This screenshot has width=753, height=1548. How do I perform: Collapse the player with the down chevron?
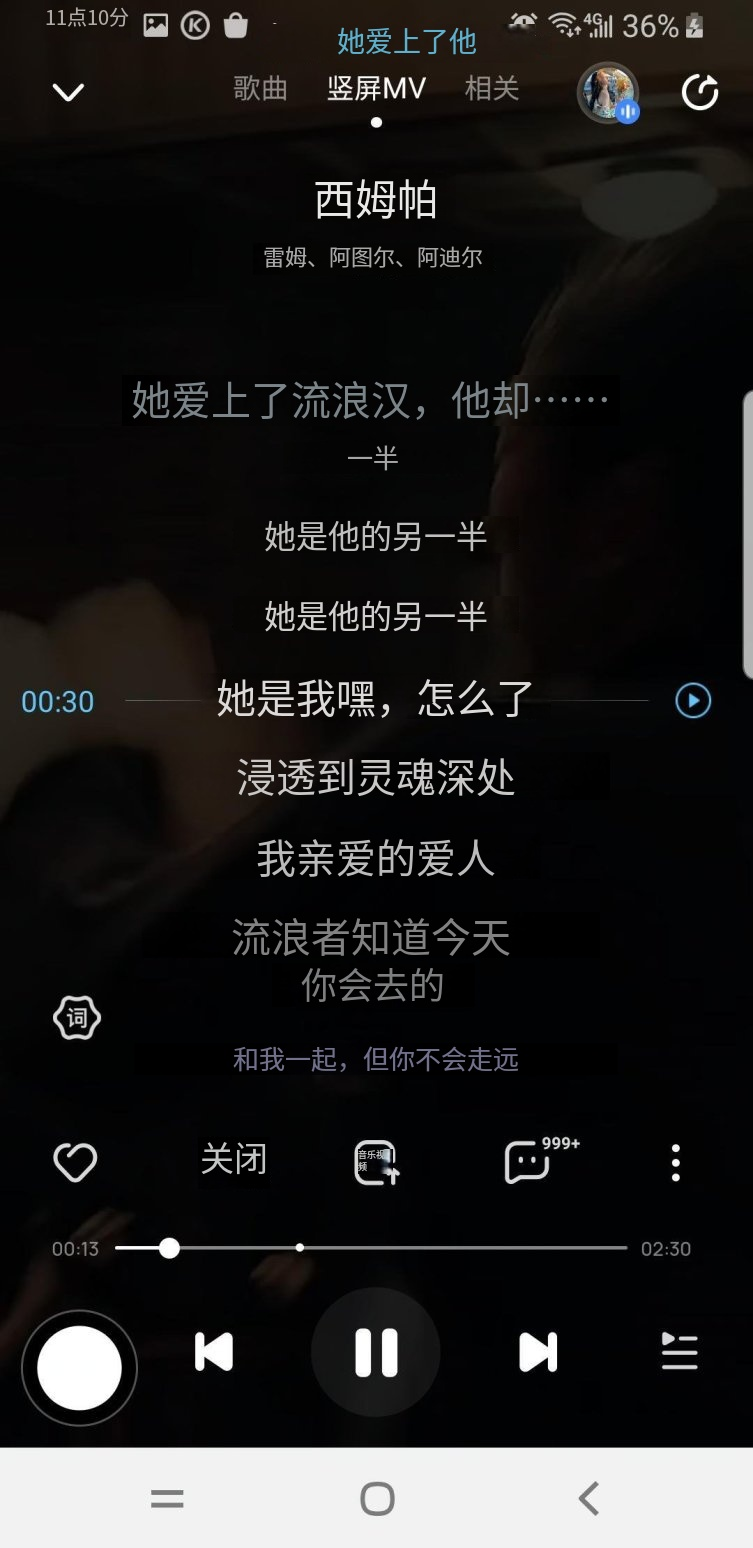click(x=68, y=91)
